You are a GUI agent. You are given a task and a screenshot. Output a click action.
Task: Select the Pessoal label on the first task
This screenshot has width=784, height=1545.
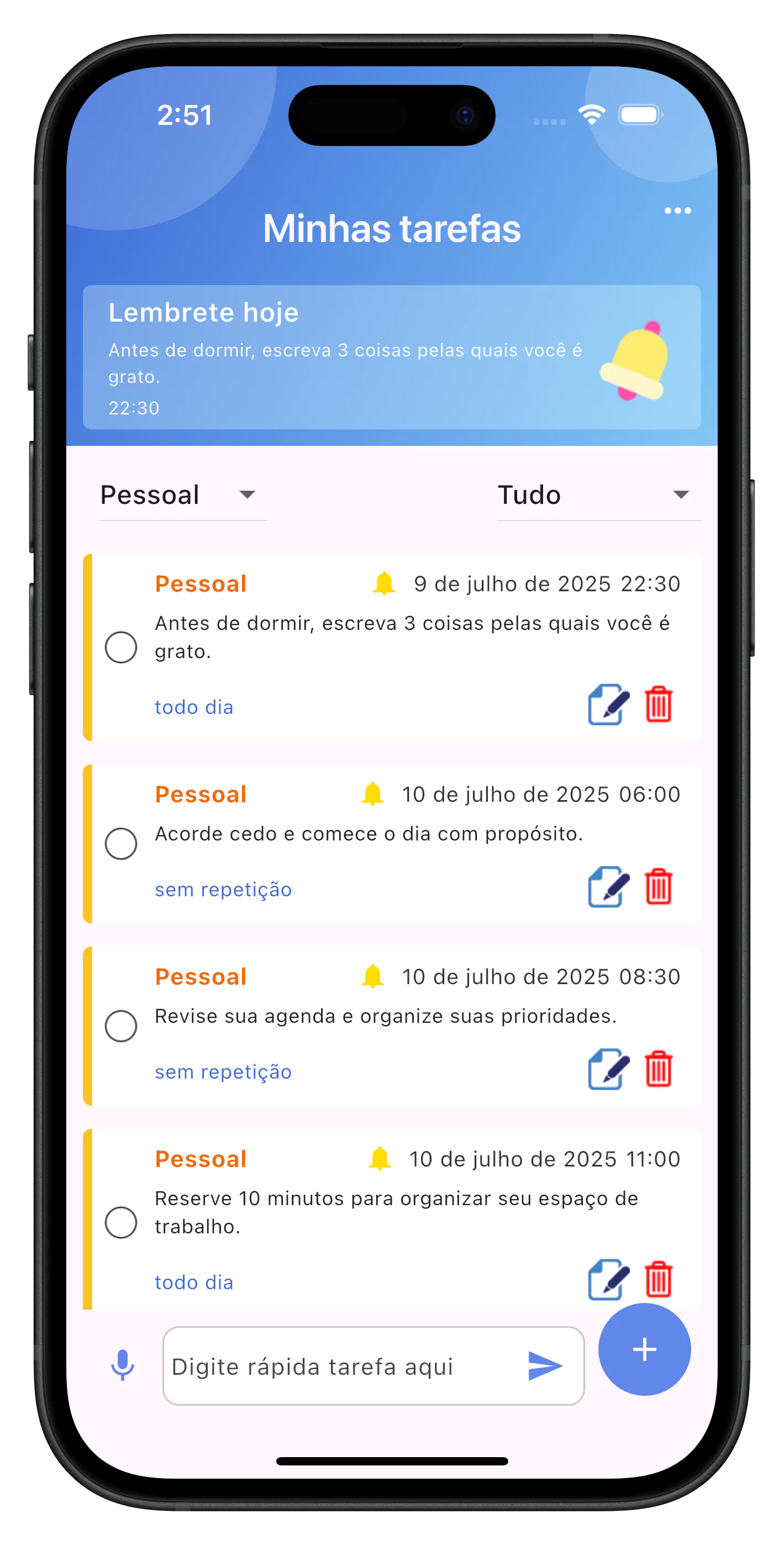coord(201,582)
